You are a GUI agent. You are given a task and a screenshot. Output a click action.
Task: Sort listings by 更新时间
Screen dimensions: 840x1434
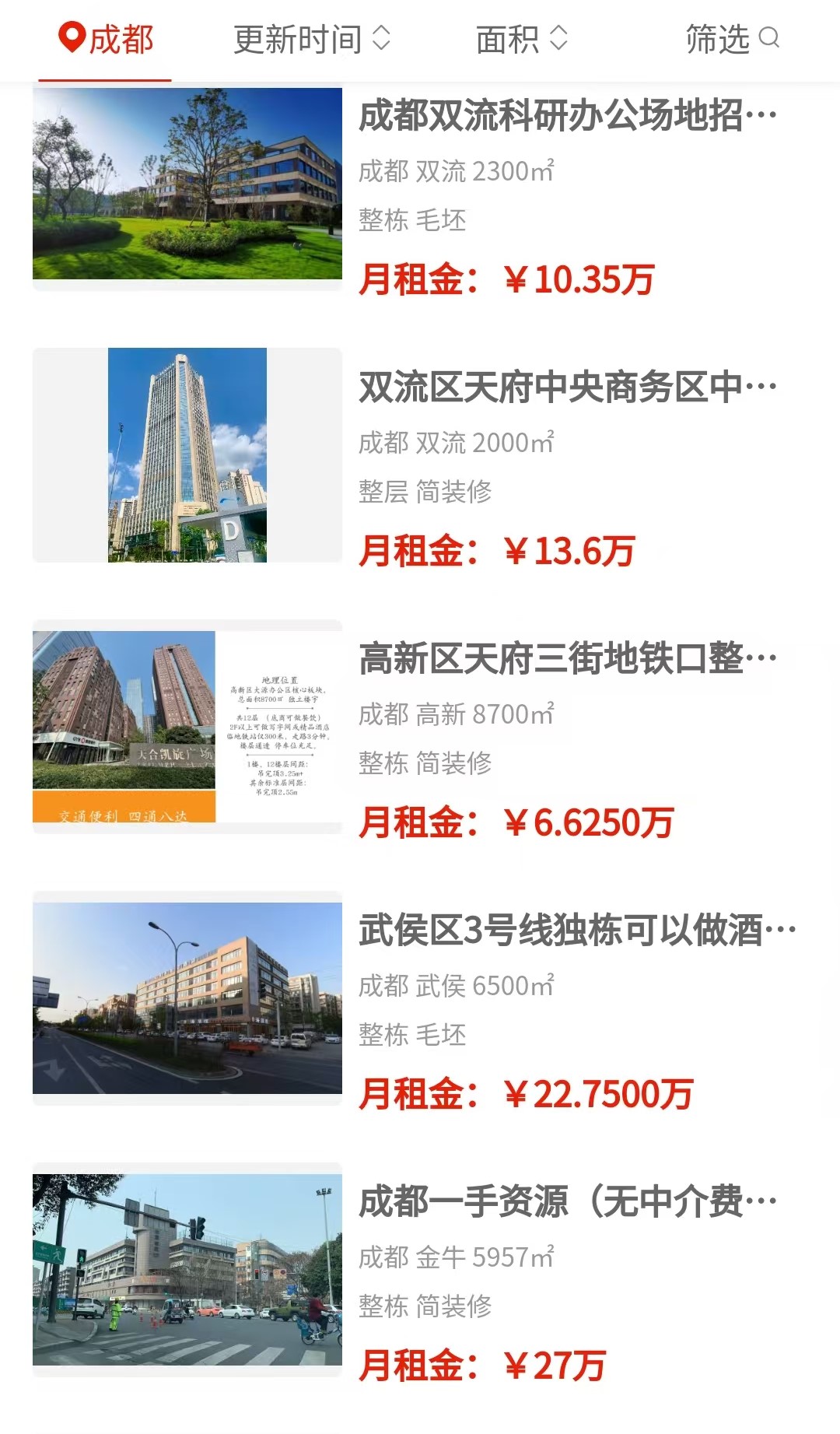coord(312,39)
